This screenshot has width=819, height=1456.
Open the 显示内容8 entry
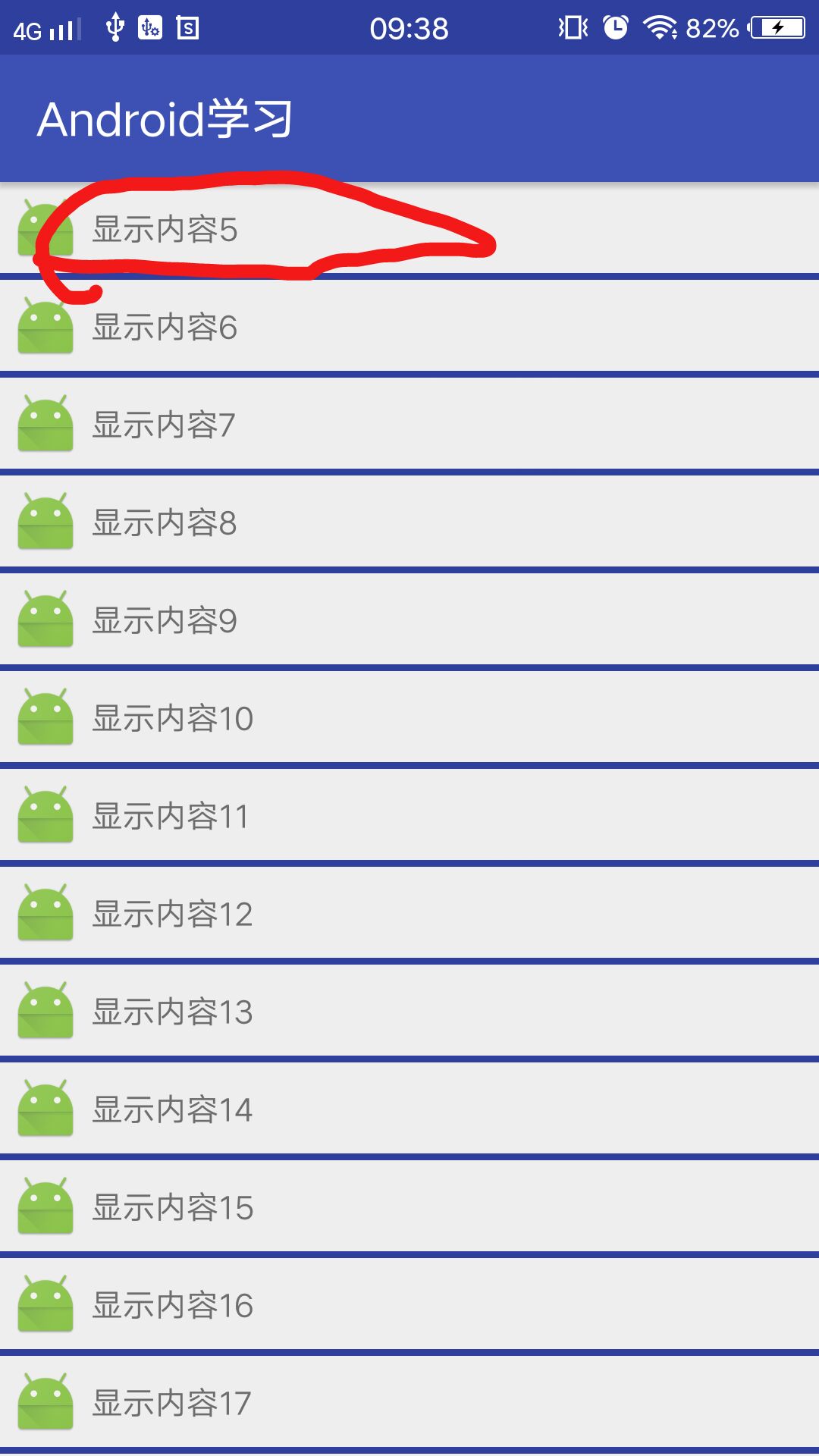click(409, 522)
